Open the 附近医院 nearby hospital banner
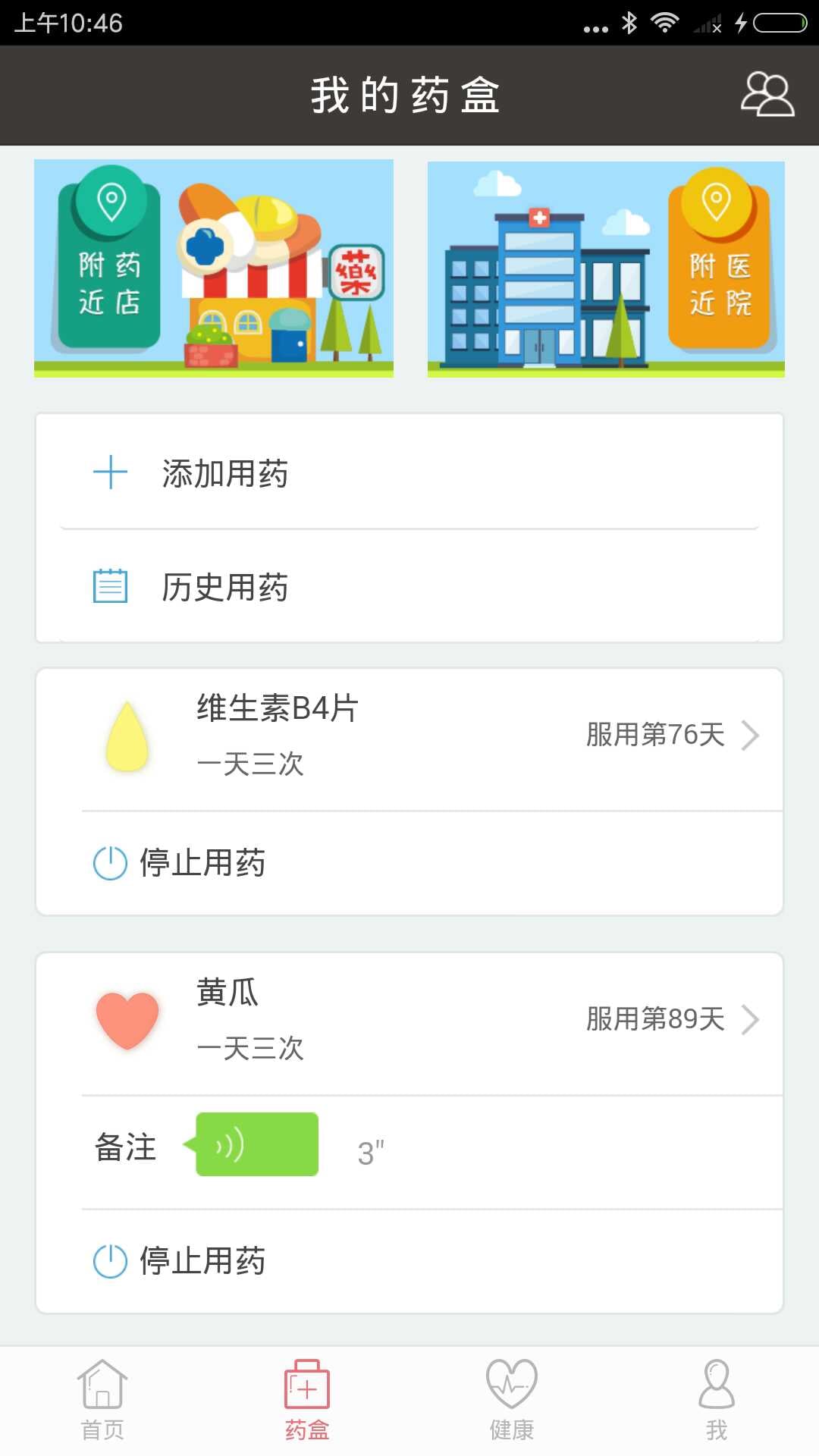819x1456 pixels. tap(606, 268)
